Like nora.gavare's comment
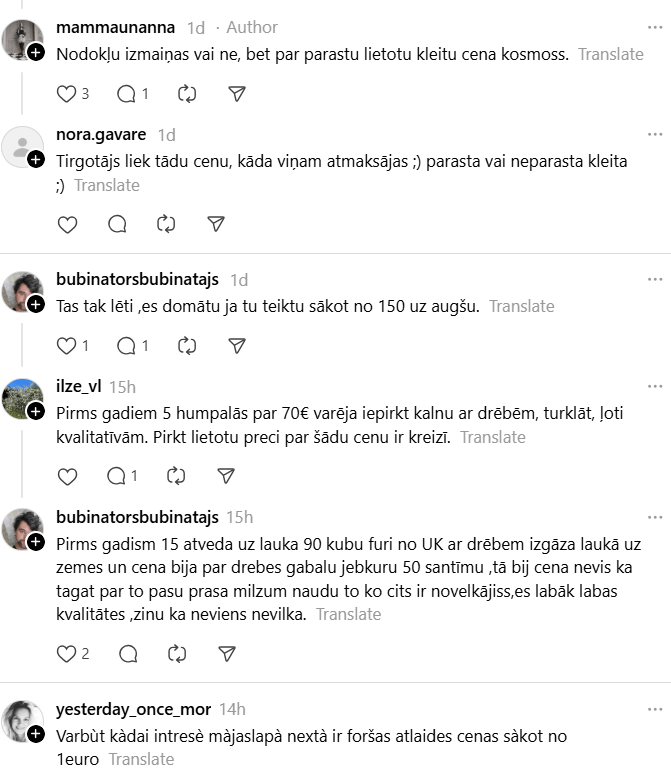This screenshot has height=780, width=671. 67,224
